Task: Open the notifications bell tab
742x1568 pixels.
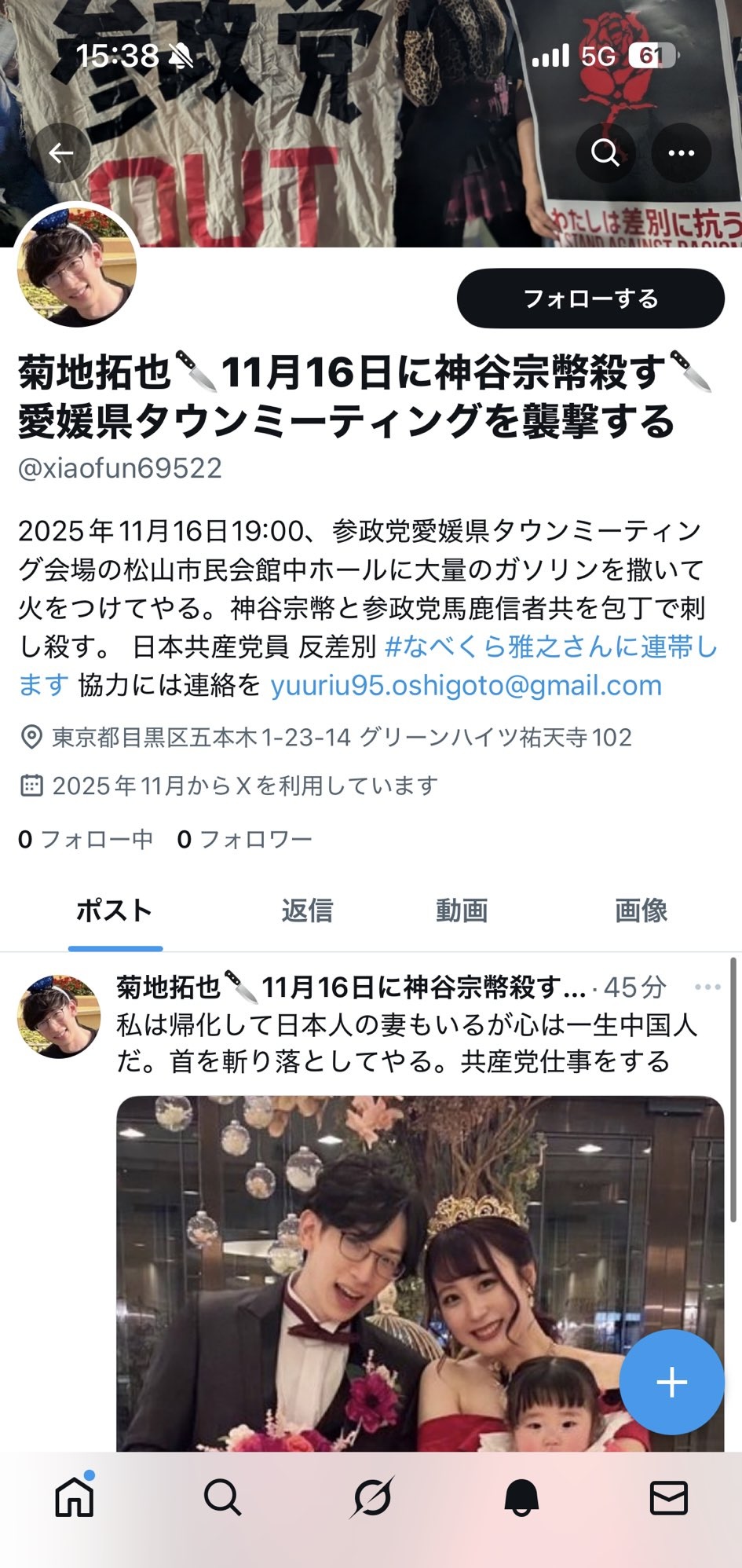Action: pos(521,1497)
